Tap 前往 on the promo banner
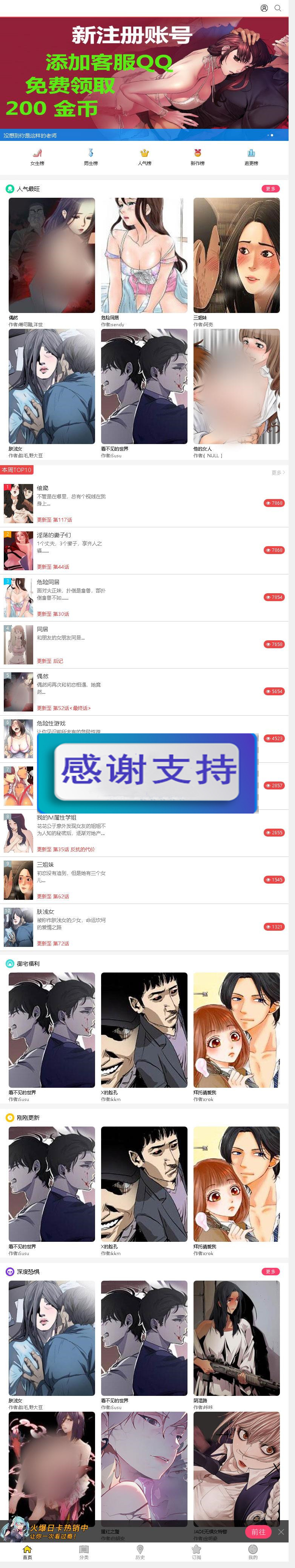Viewport: 295px width, 1568px height. tap(258, 1532)
